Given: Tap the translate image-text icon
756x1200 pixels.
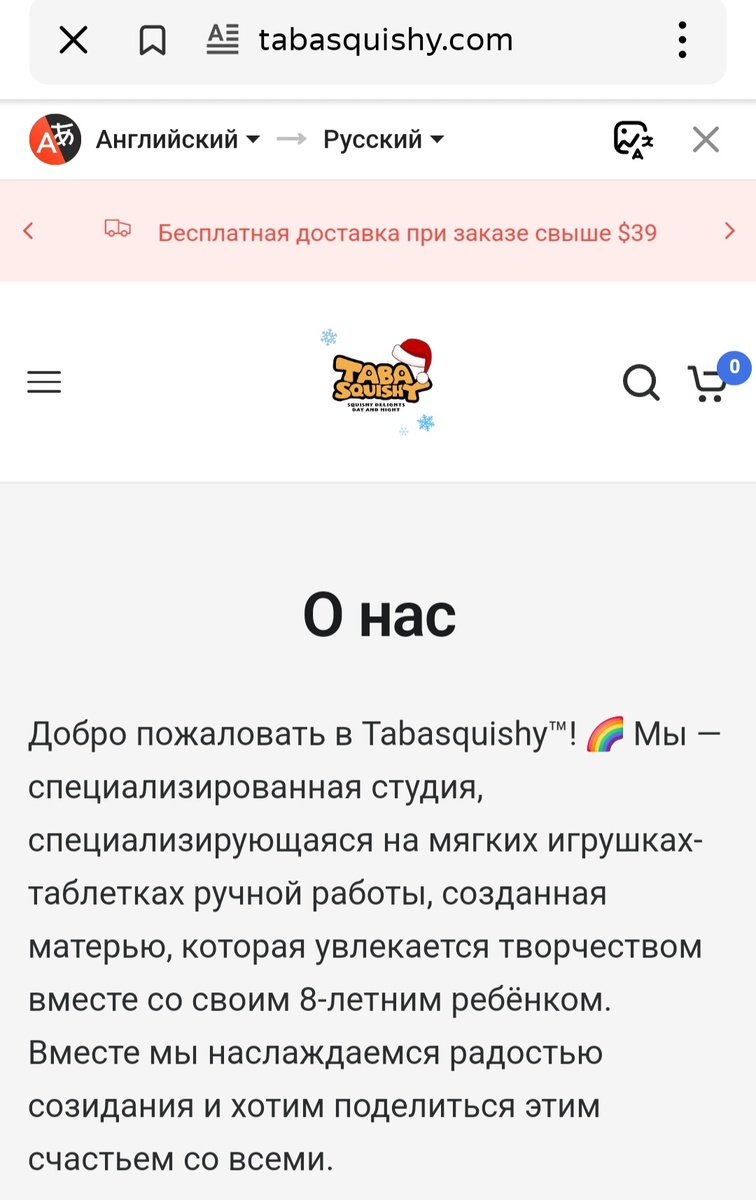Looking at the screenshot, I should tap(633, 139).
